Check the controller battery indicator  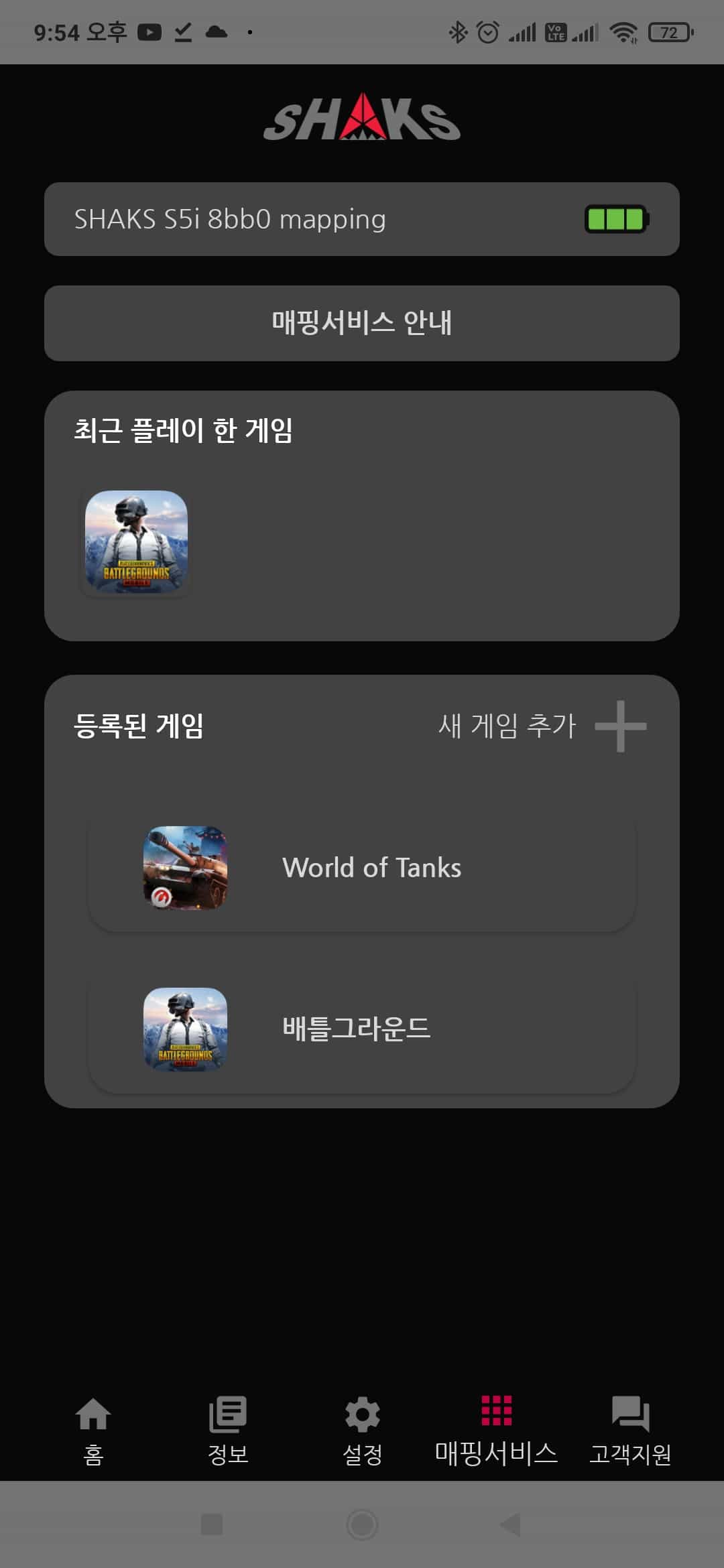[x=617, y=218]
